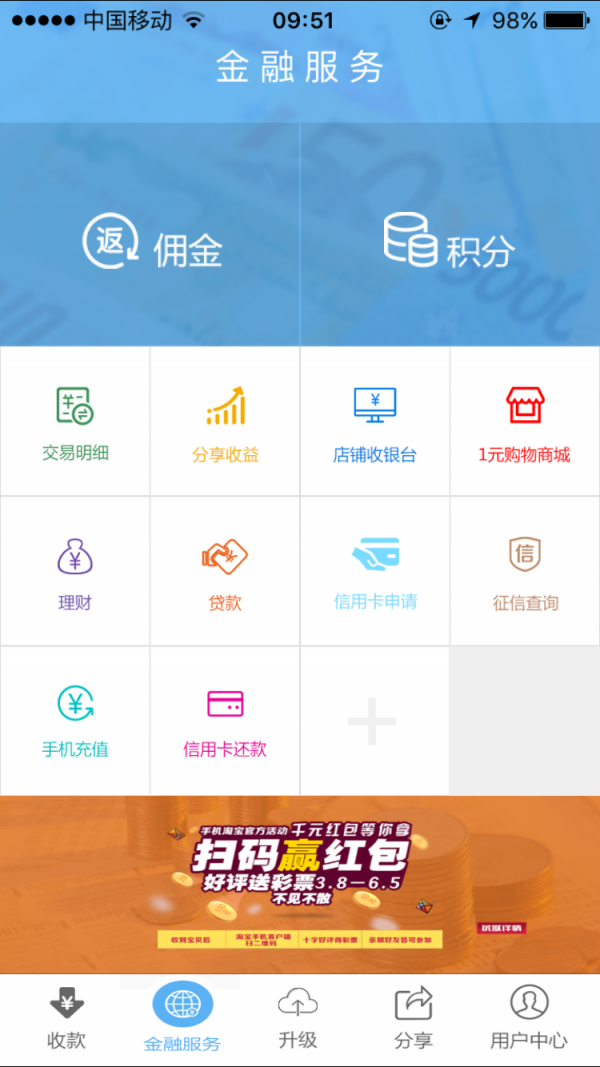Switch to the 收款 tab

67,1019
